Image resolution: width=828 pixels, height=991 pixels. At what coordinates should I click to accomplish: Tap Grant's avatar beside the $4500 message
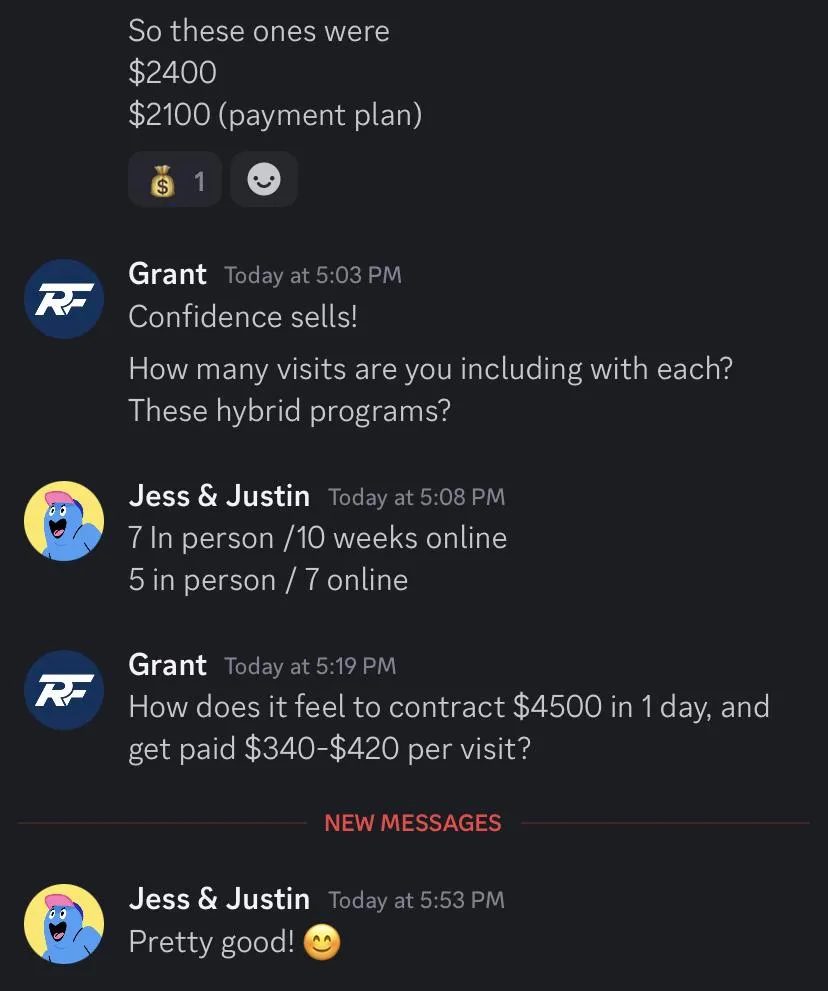64,690
